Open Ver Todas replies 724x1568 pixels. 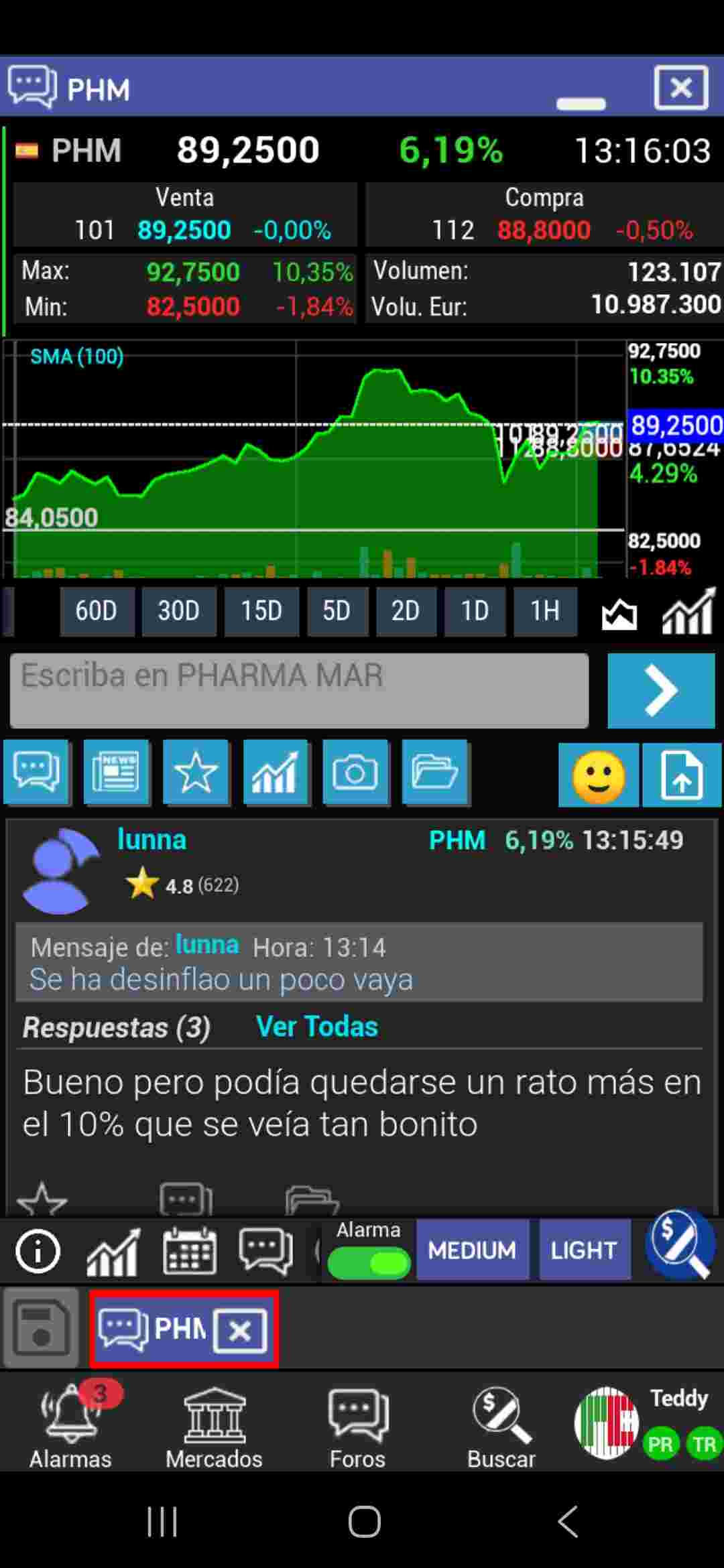[317, 1027]
